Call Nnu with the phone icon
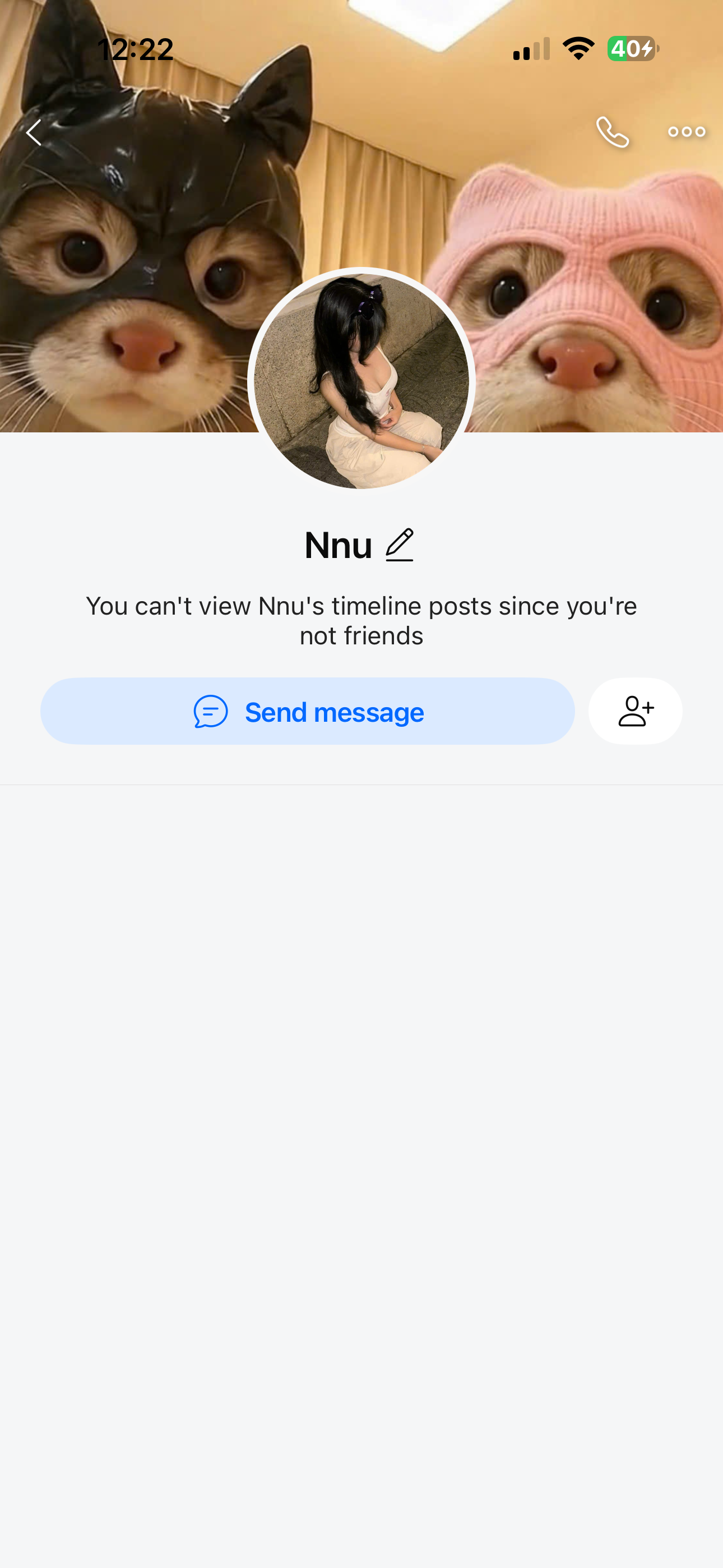 coord(612,132)
